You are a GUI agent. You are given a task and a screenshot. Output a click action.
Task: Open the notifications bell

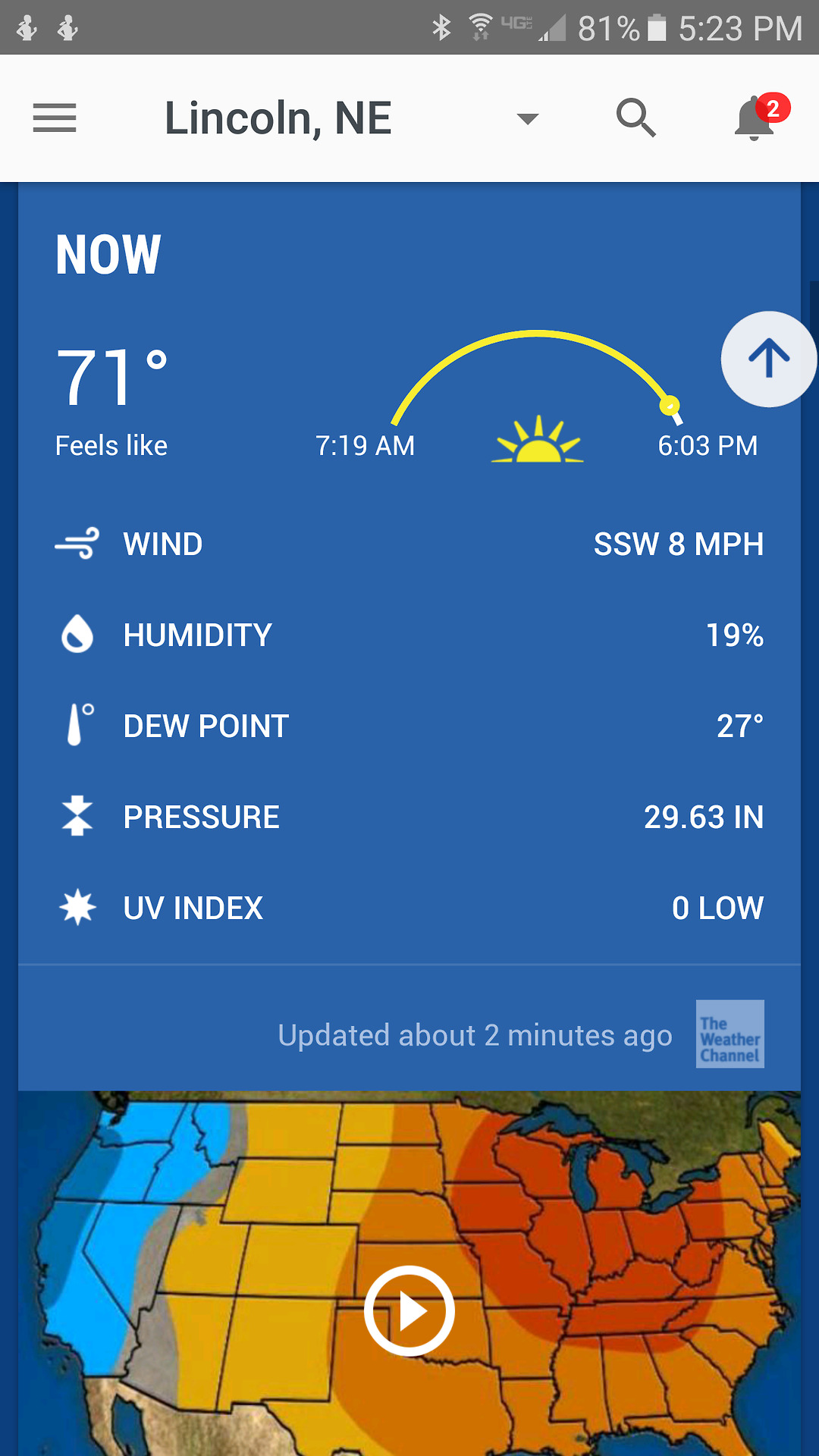tap(755, 119)
